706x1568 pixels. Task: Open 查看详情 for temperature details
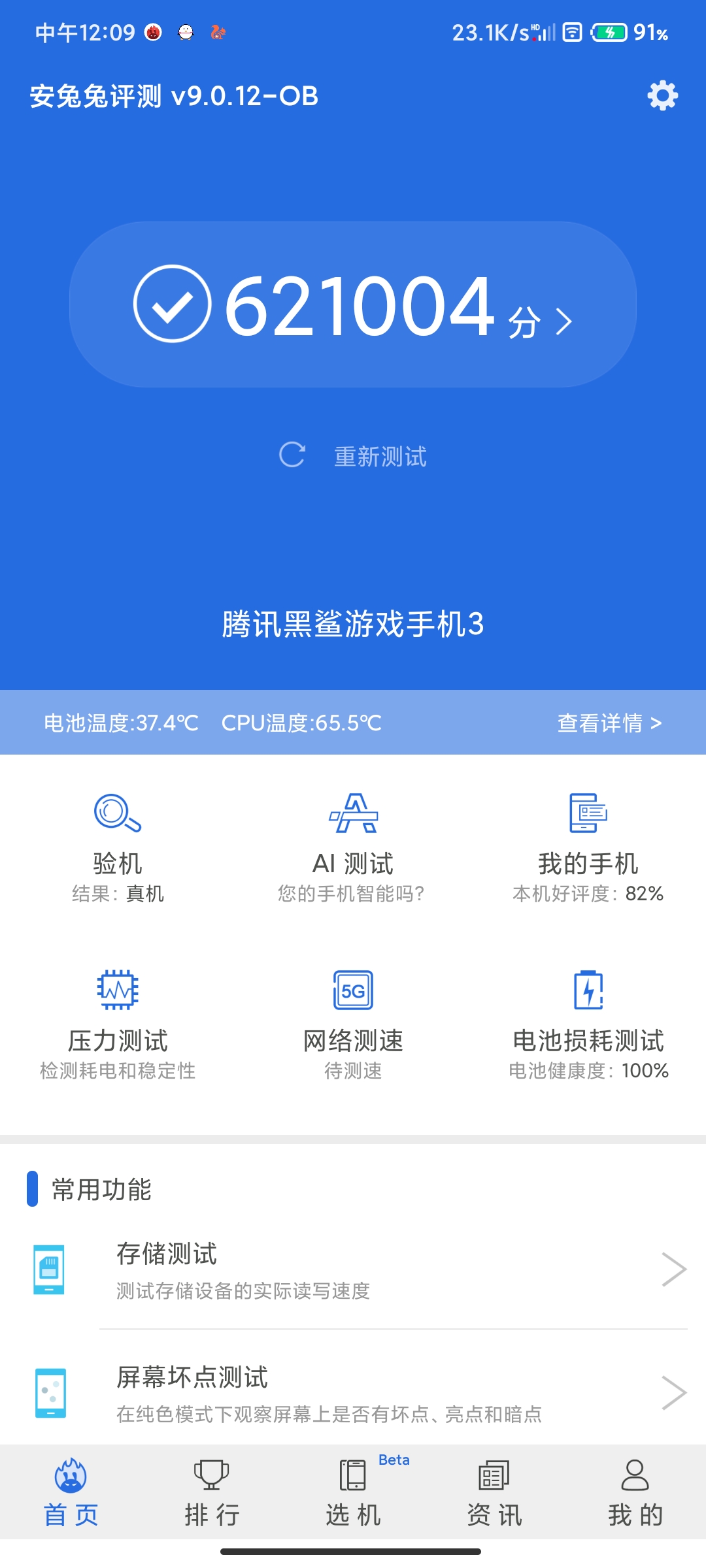(609, 723)
